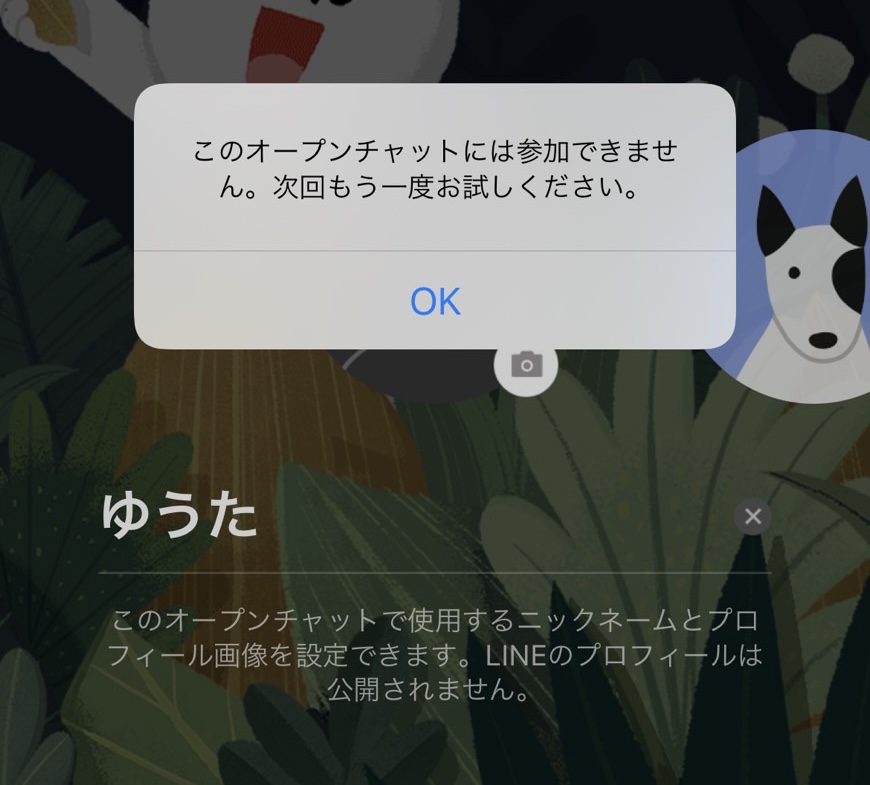Dismiss the error dialog with OK

[435, 301]
